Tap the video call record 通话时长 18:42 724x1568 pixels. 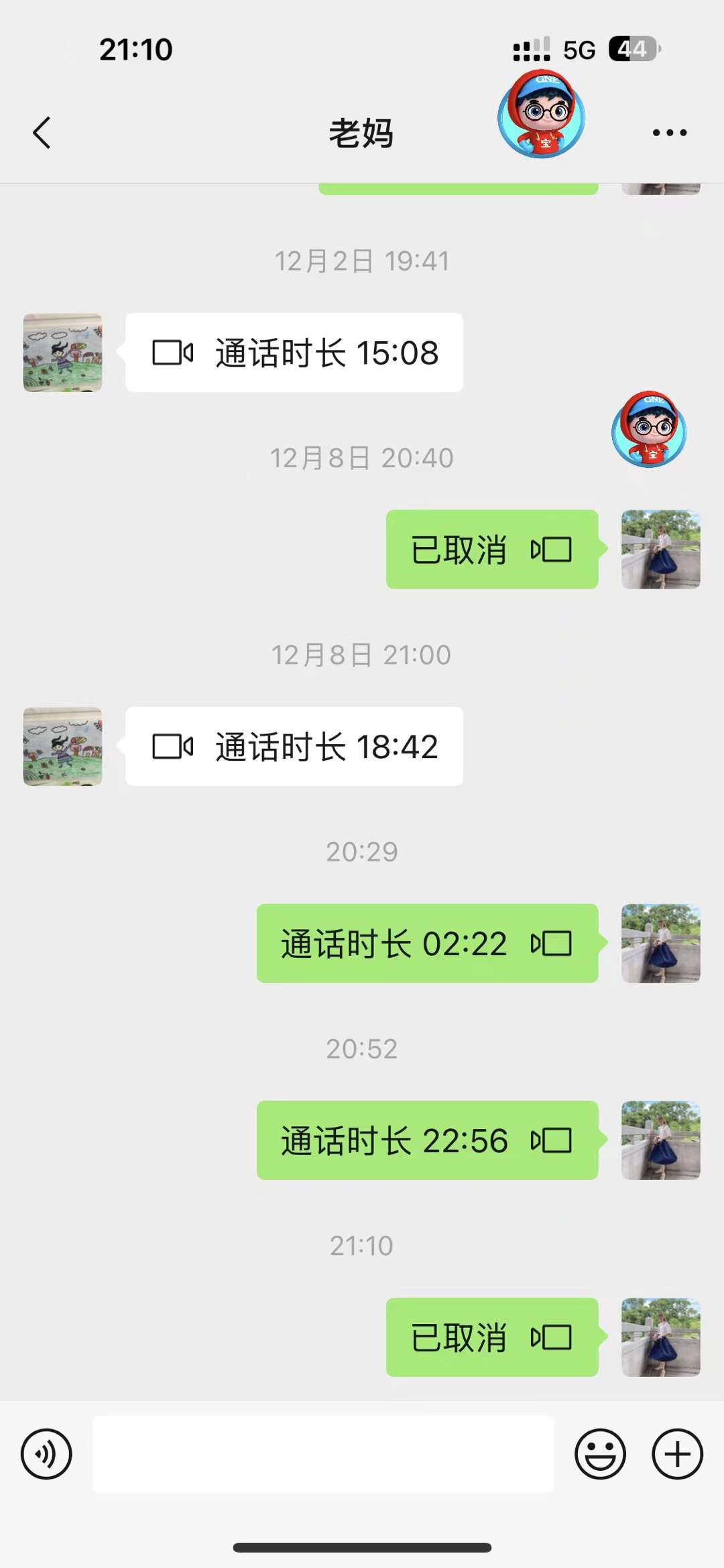[294, 746]
